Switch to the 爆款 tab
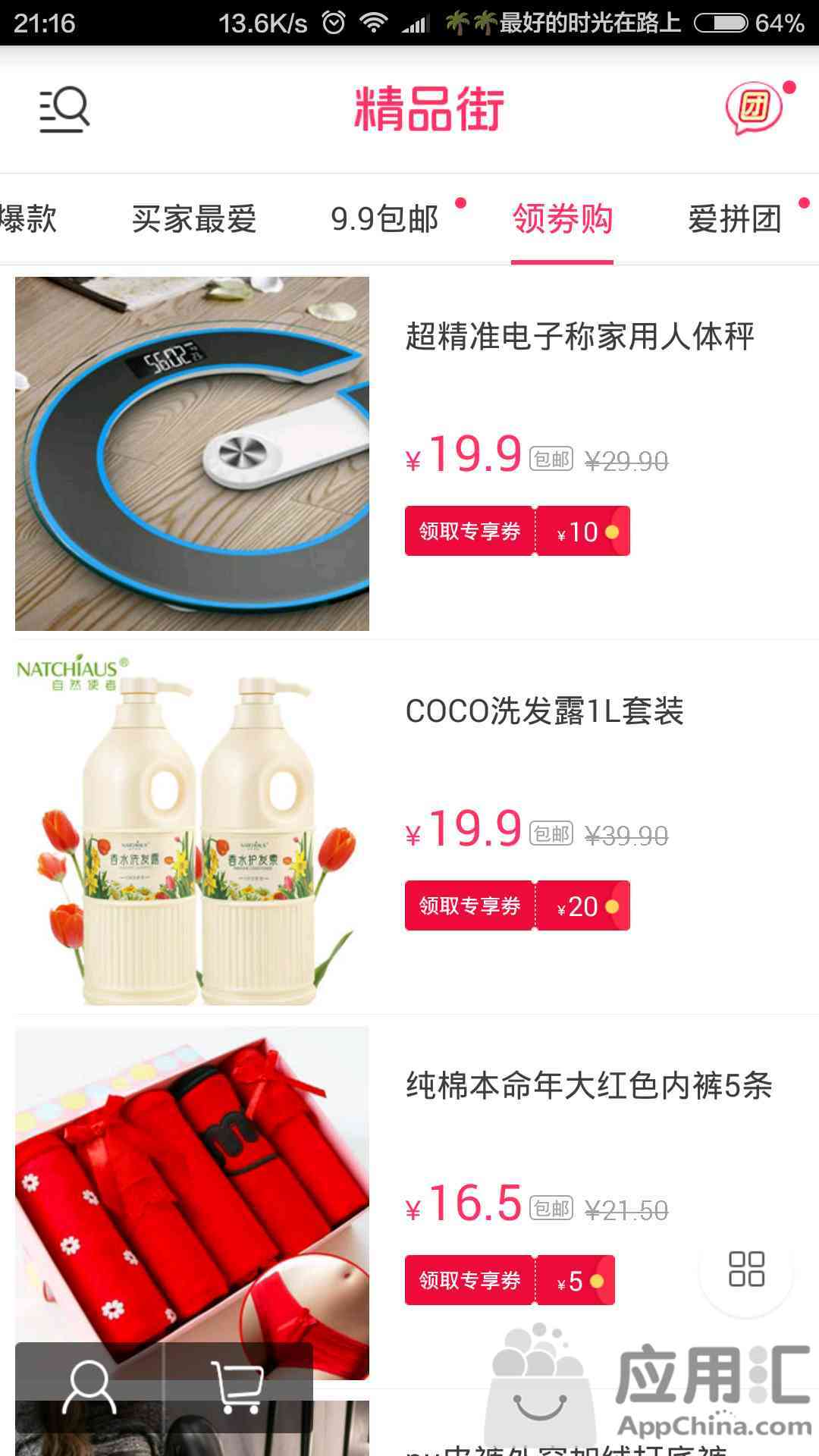 point(29,219)
